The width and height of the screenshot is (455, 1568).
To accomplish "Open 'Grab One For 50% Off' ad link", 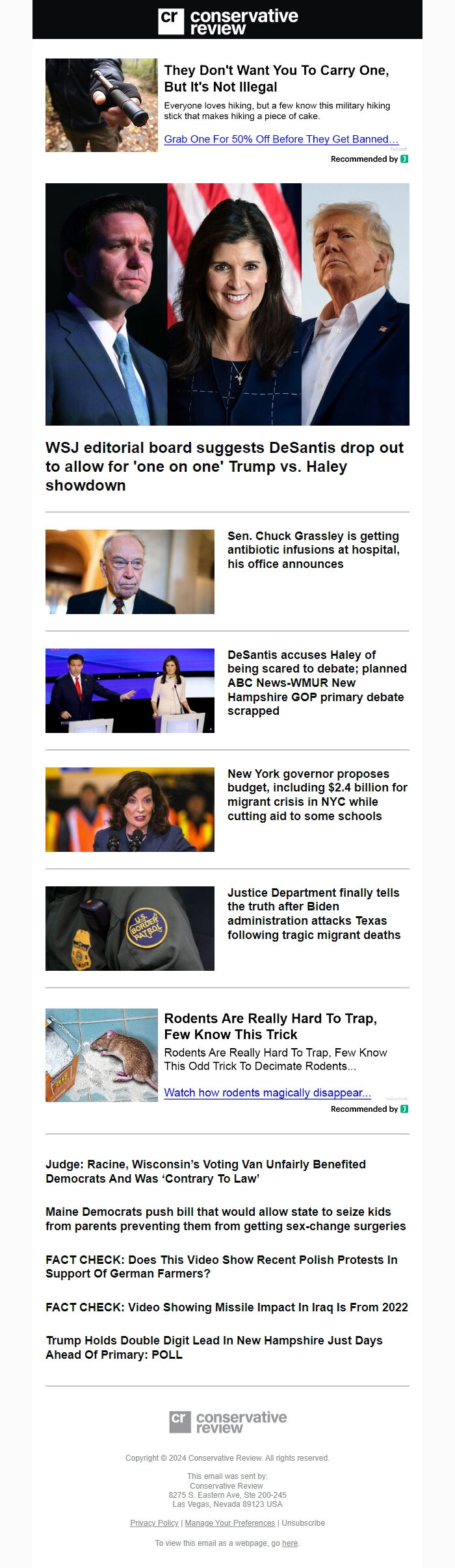I will [x=281, y=139].
